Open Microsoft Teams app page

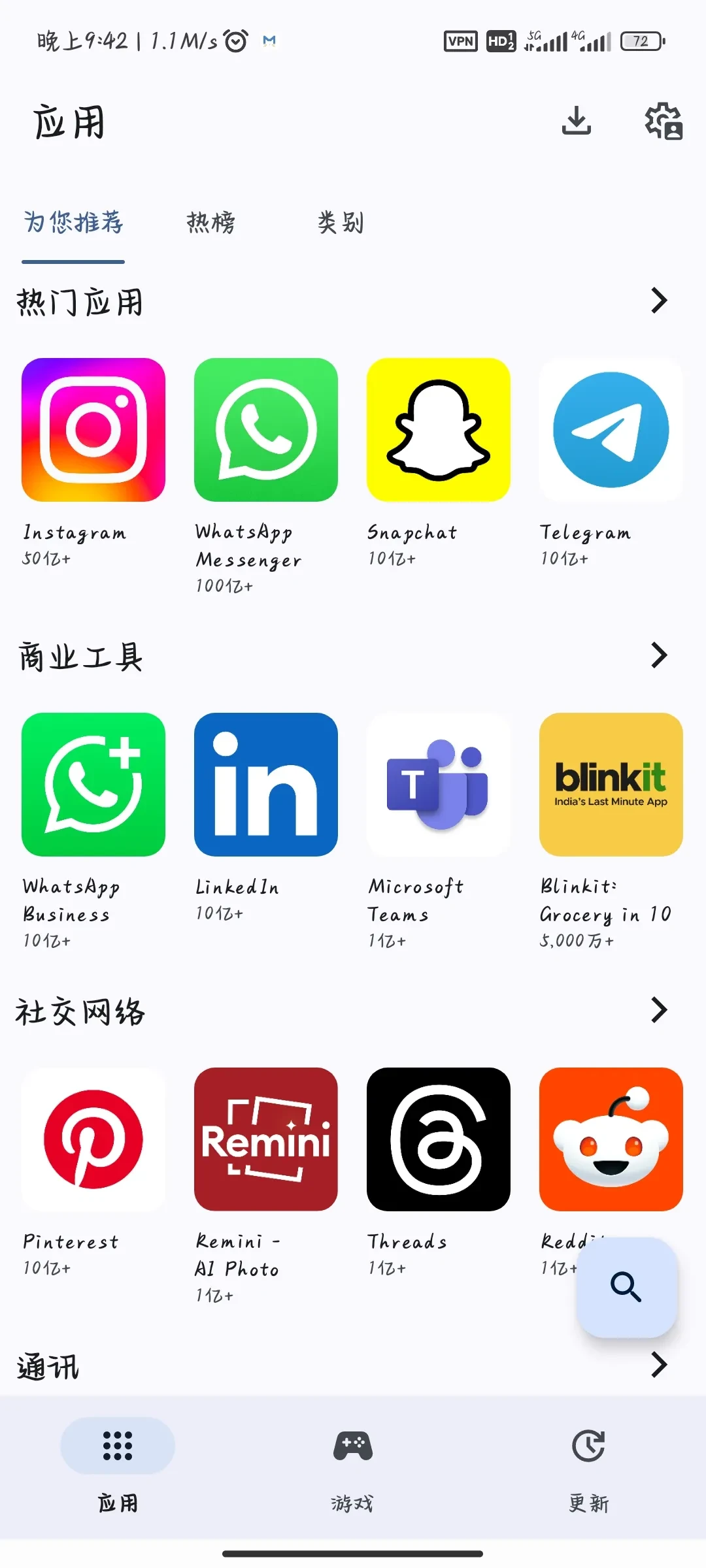439,785
